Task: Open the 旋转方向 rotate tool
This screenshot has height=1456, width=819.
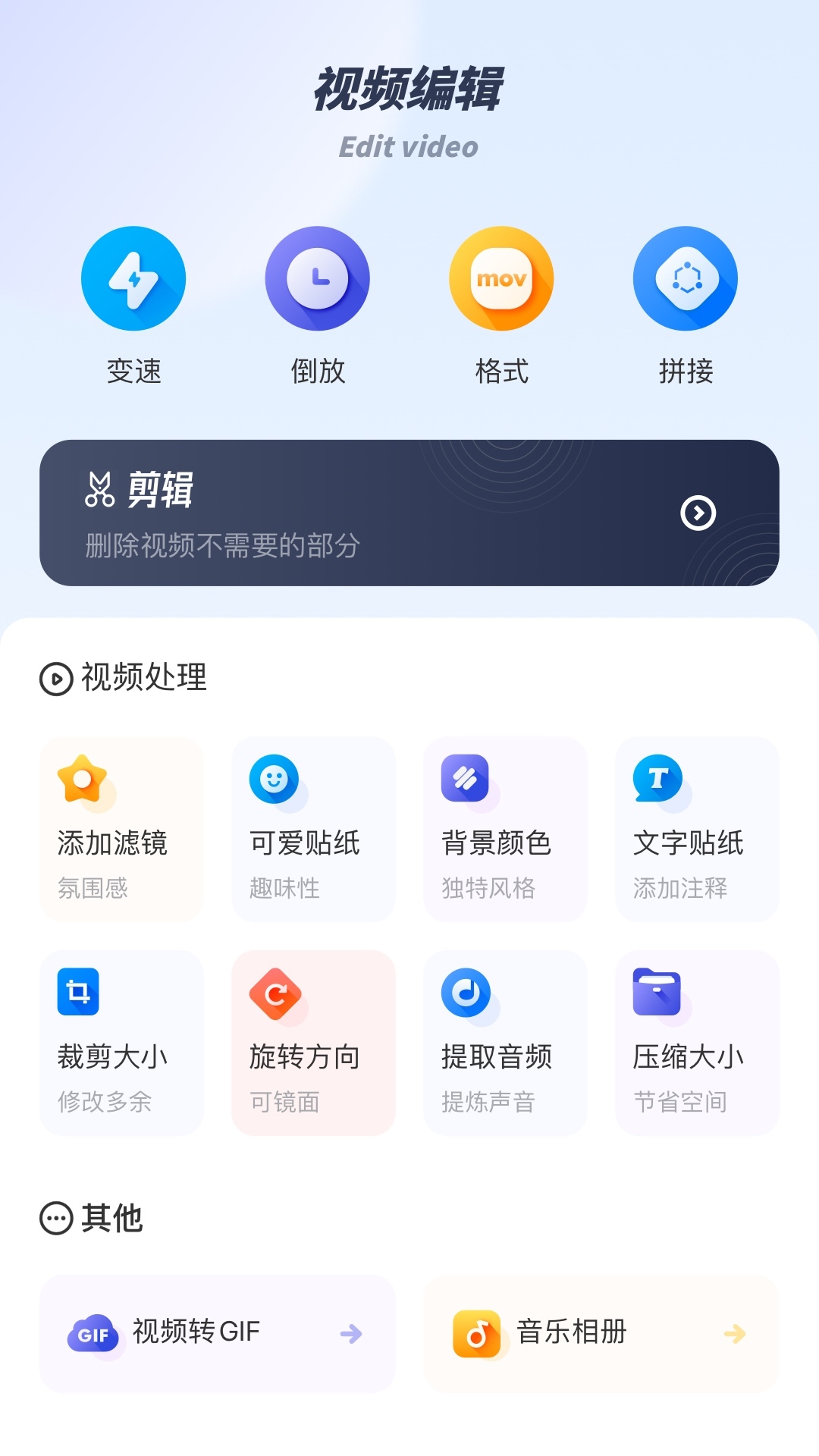Action: [313, 1043]
